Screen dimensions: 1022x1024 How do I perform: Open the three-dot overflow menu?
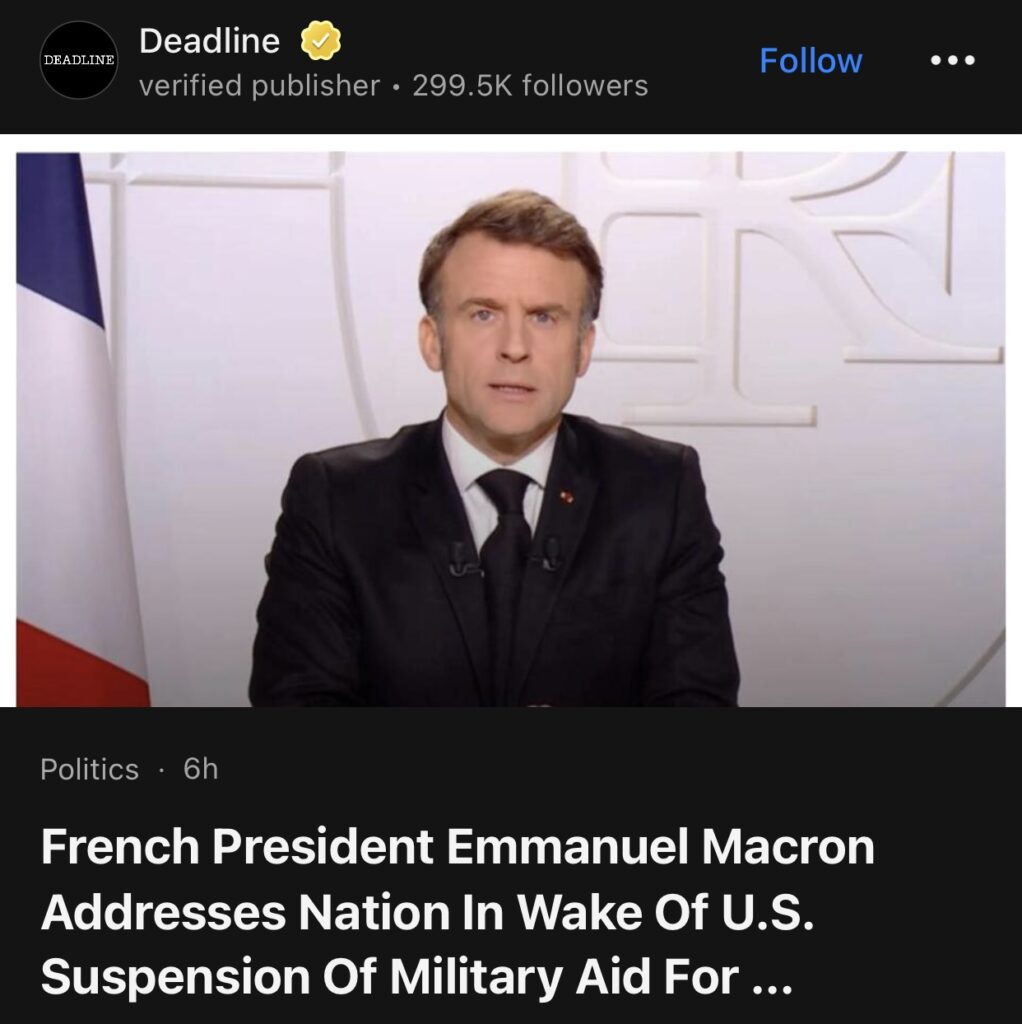pyautogui.click(x=951, y=61)
